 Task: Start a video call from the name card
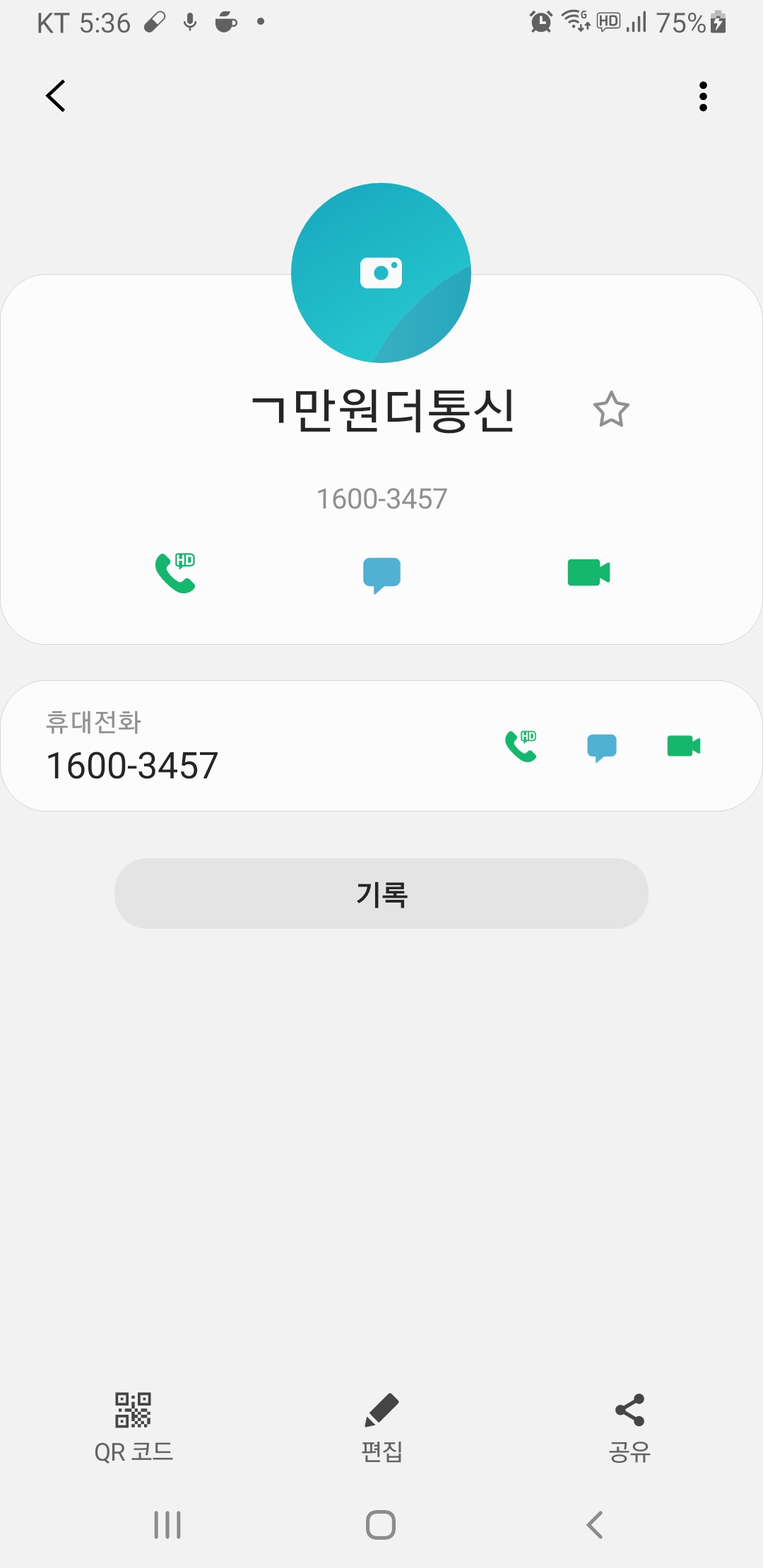[588, 573]
